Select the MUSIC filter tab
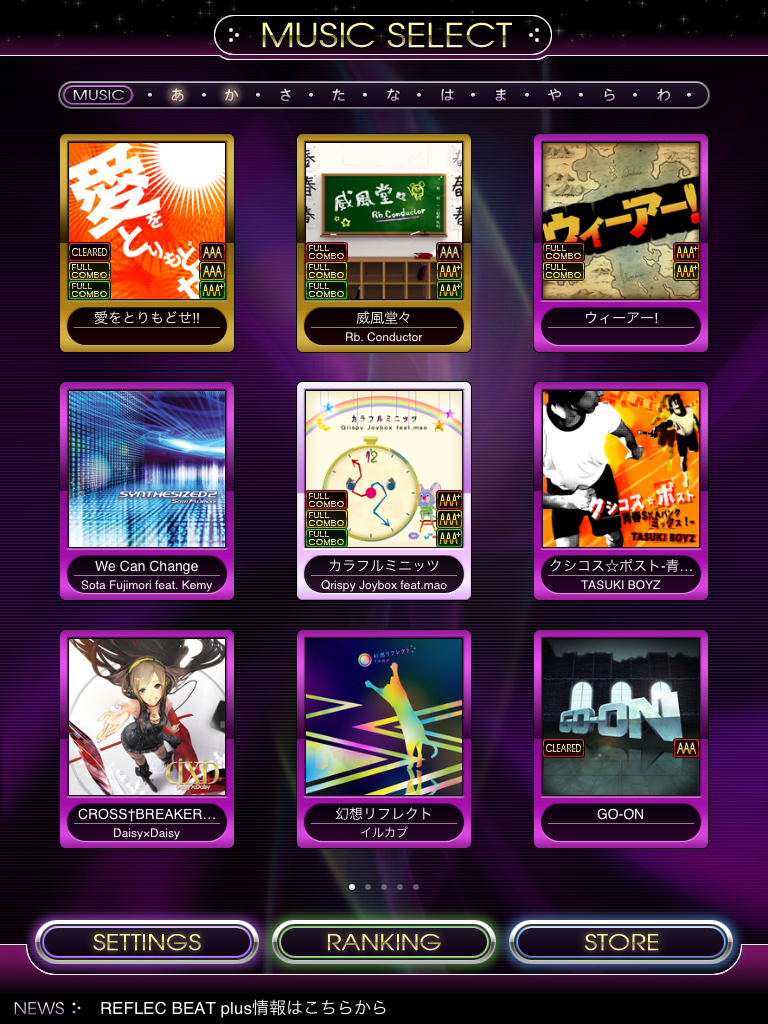The image size is (768, 1024). 97,95
